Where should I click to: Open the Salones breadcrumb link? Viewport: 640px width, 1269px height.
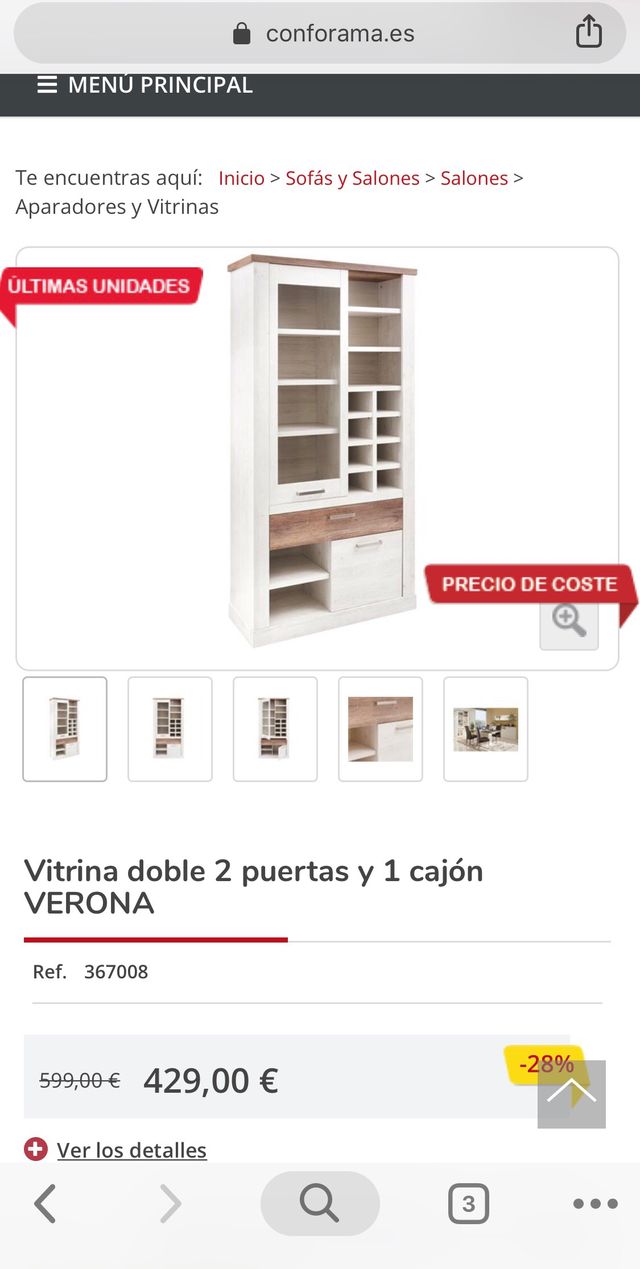pos(474,178)
